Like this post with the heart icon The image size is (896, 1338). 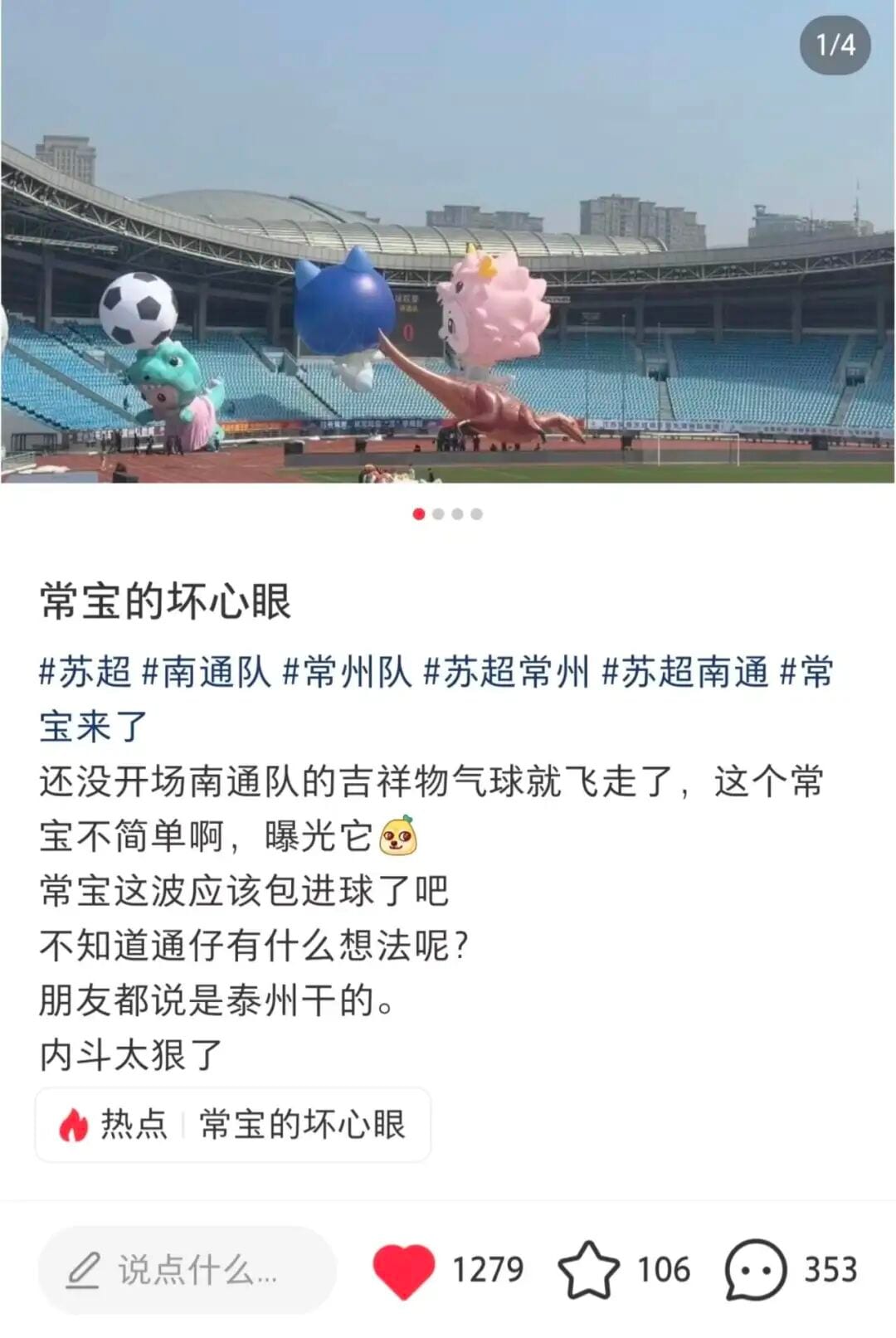[404, 1270]
